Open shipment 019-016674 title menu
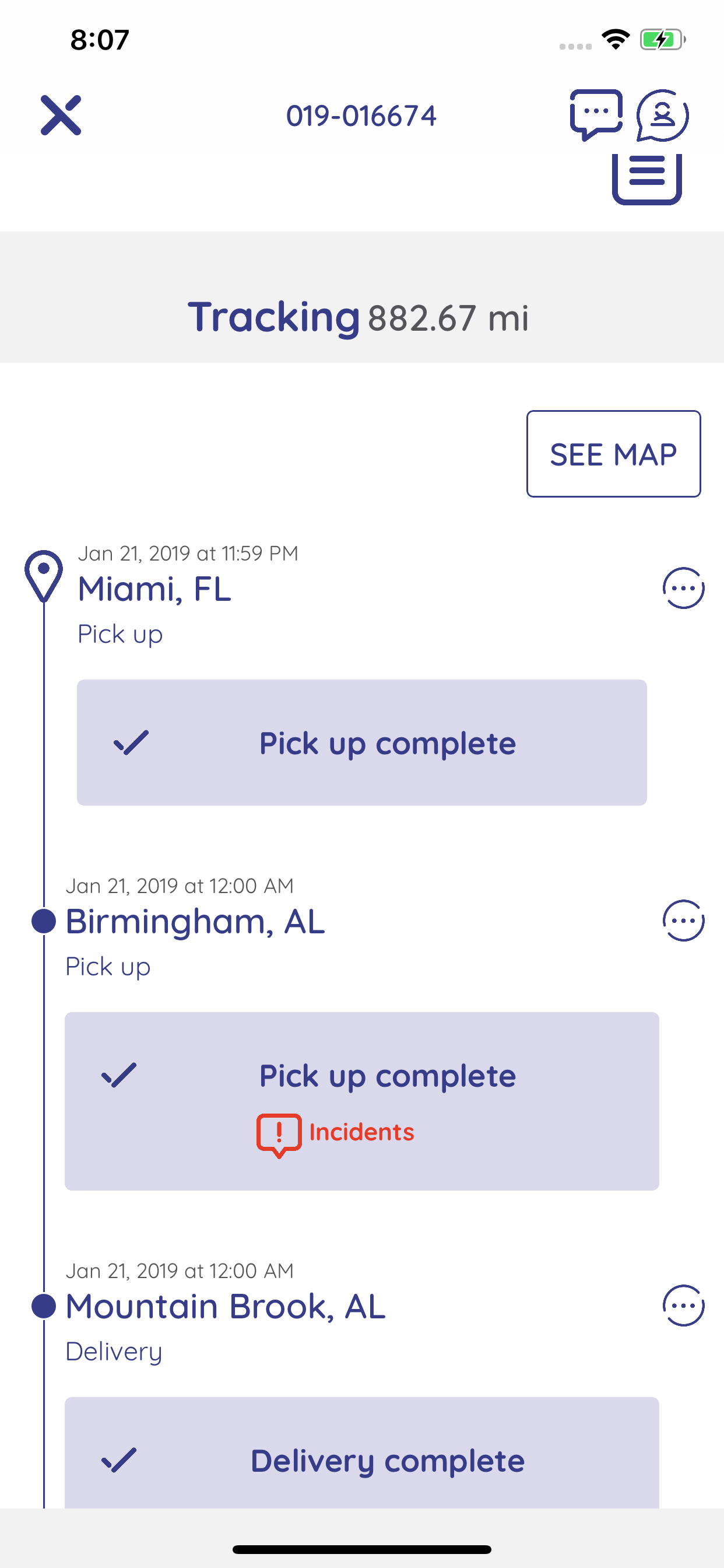724x1568 pixels. click(361, 116)
